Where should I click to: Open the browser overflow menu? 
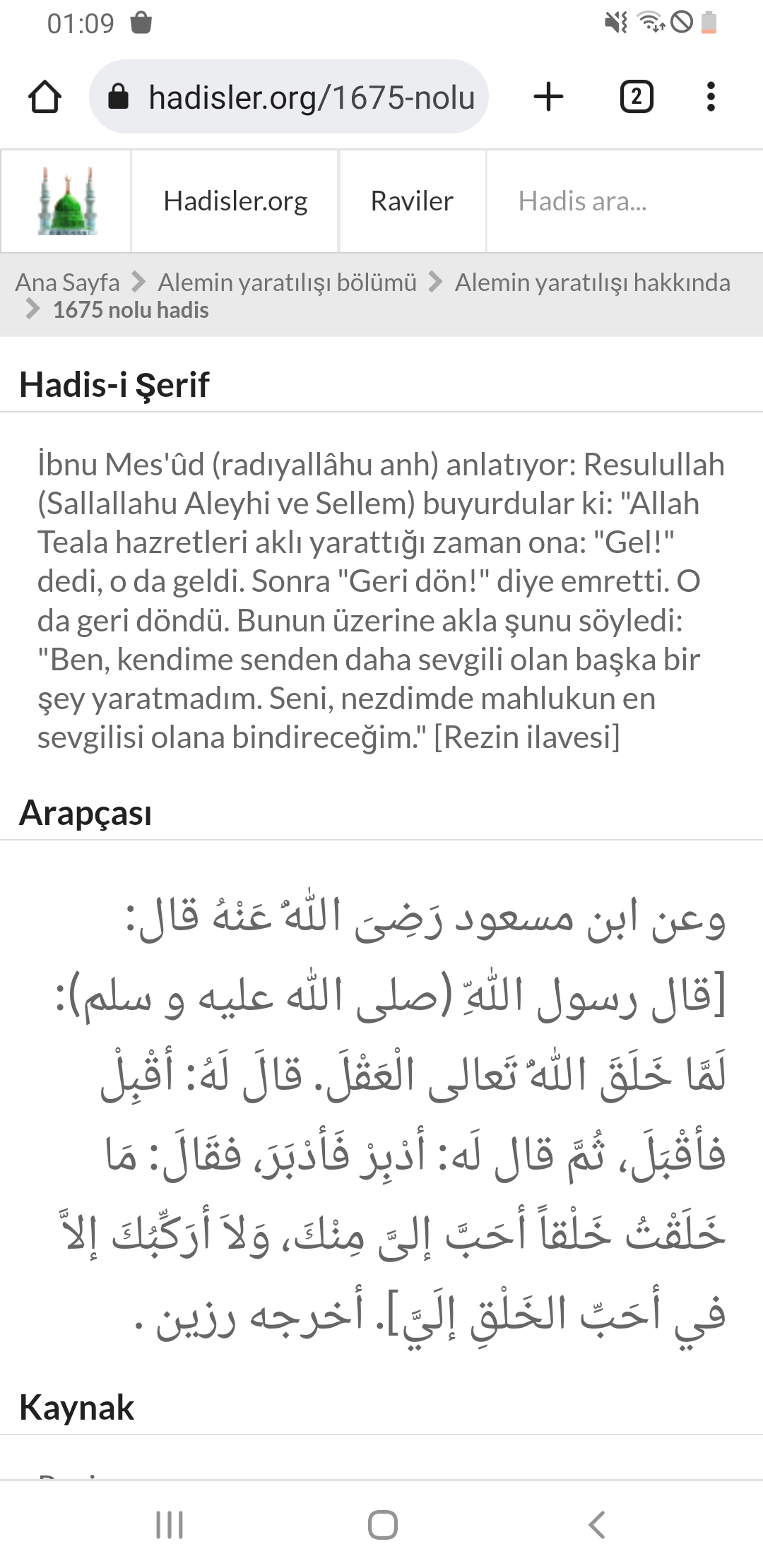[x=711, y=97]
